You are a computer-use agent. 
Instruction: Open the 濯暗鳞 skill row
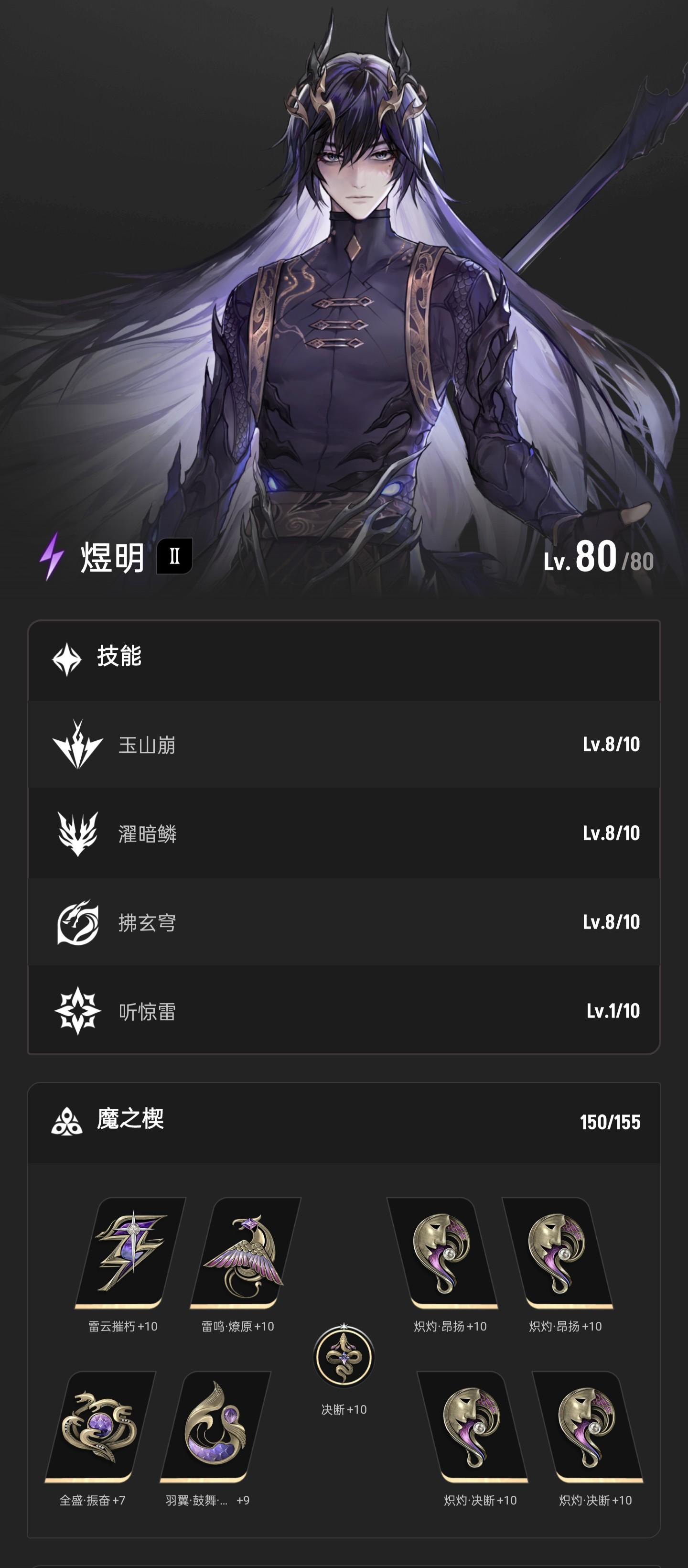click(x=344, y=833)
